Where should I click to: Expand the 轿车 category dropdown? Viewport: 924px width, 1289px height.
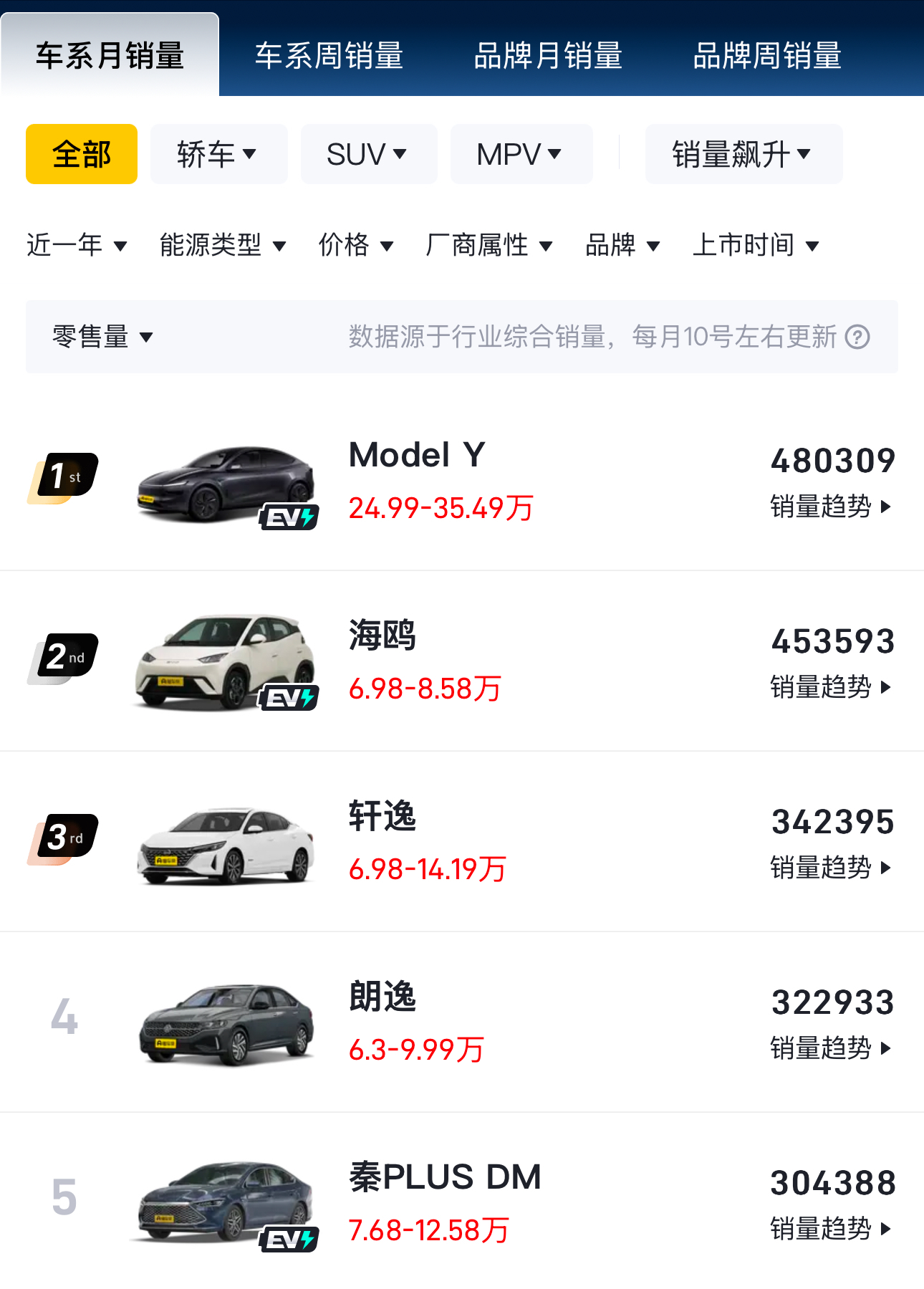click(x=218, y=154)
